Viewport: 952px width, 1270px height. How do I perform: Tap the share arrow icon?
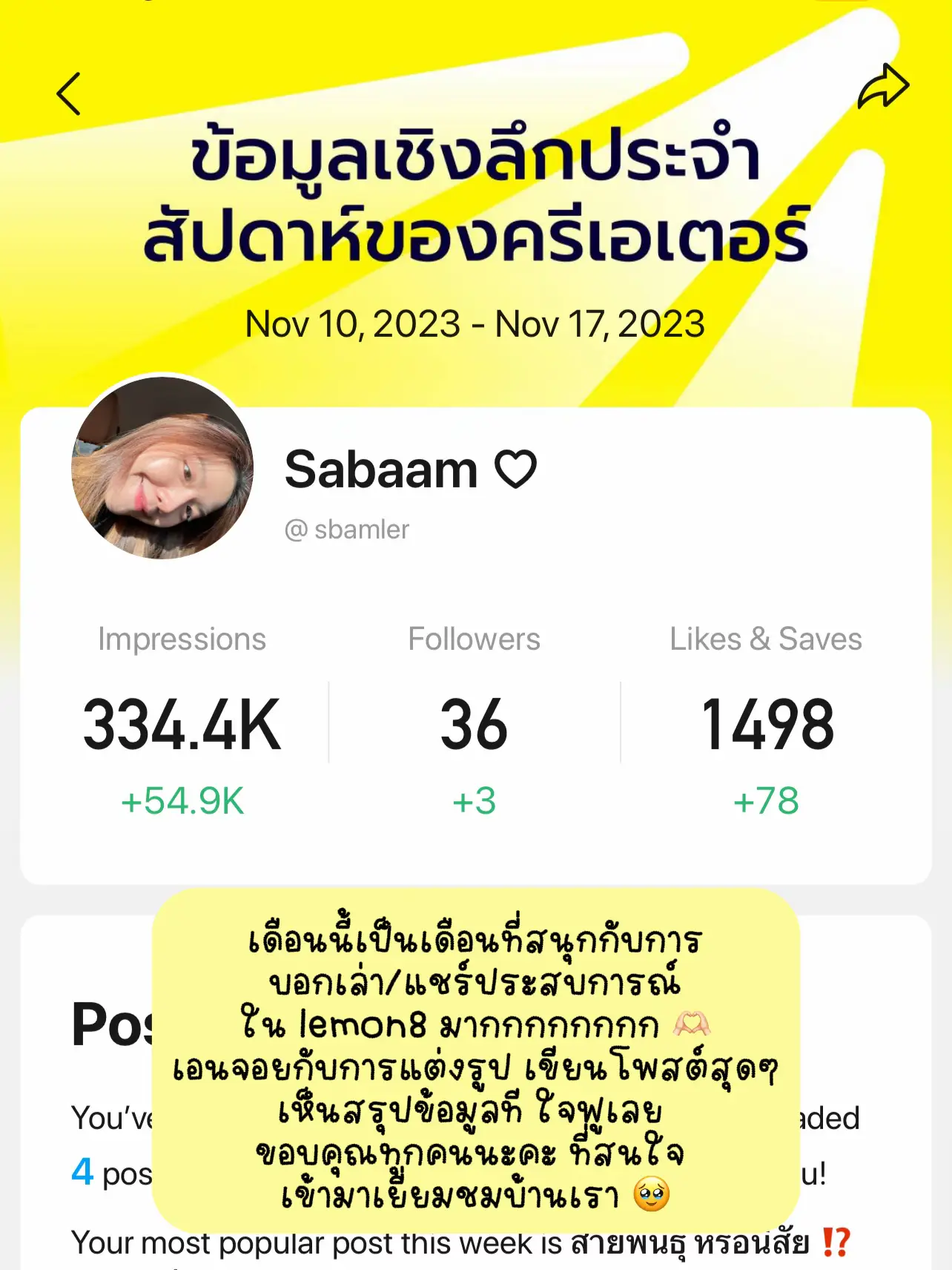[884, 85]
